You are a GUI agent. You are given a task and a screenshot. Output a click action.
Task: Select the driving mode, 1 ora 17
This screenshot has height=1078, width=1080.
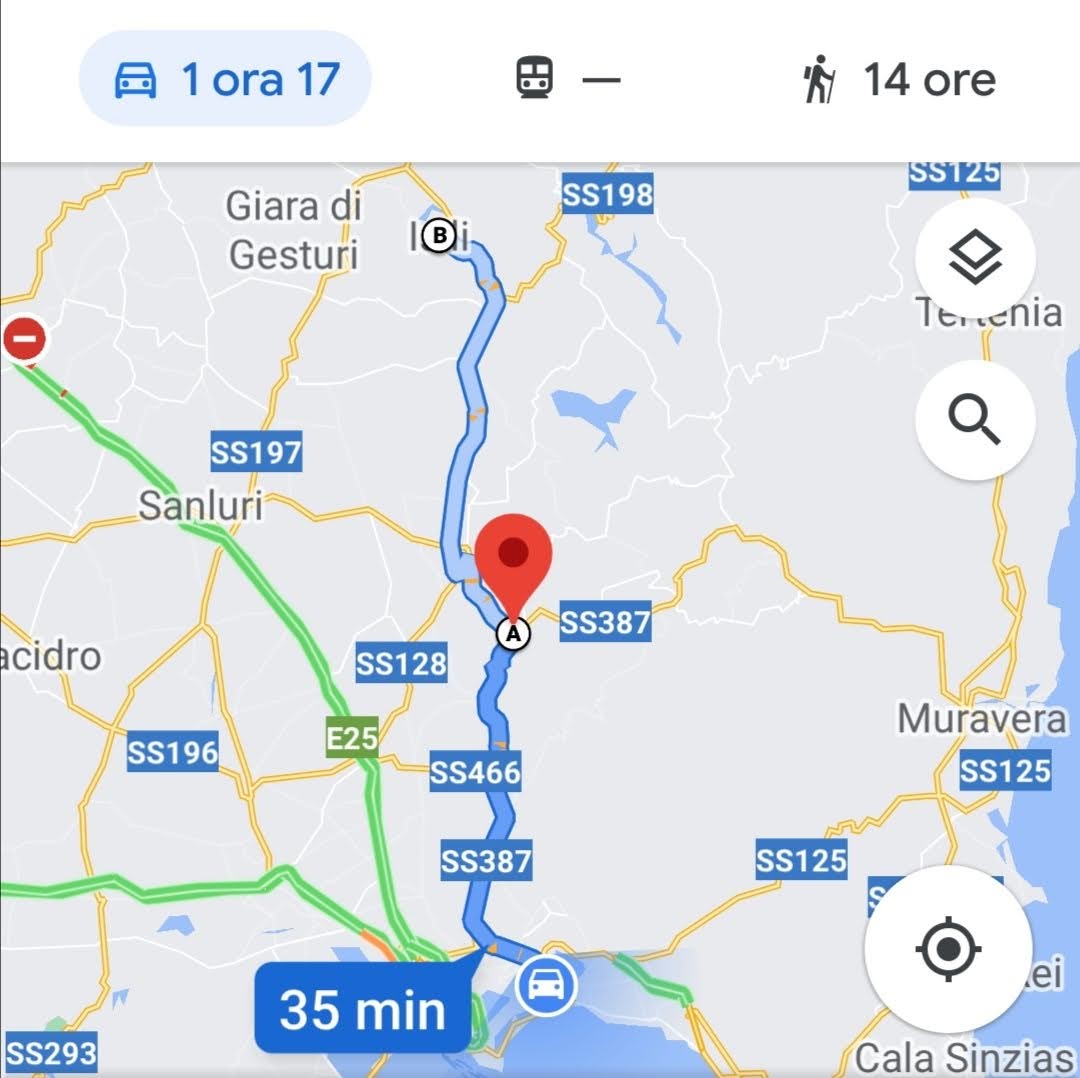pyautogui.click(x=225, y=79)
